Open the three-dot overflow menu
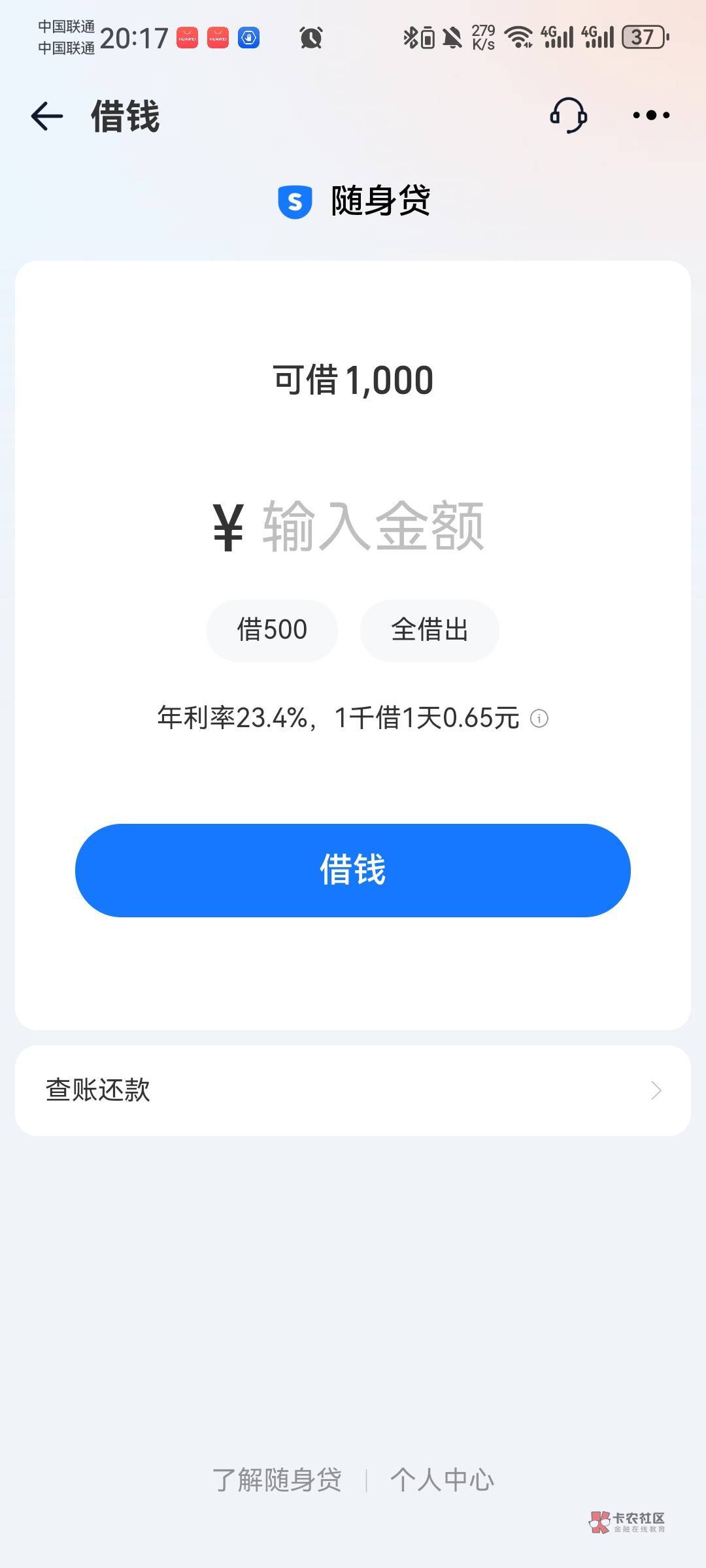 tap(651, 116)
